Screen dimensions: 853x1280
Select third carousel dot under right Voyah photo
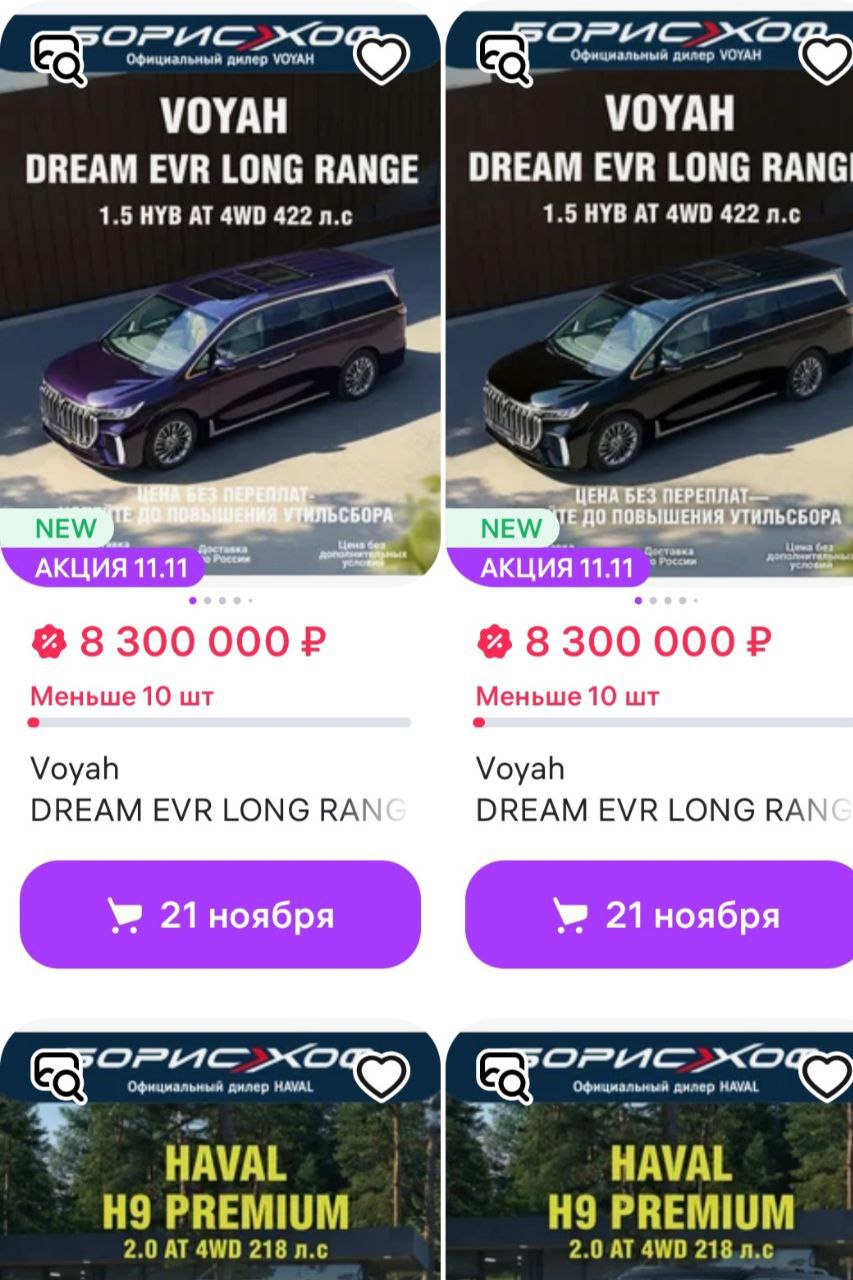click(668, 601)
